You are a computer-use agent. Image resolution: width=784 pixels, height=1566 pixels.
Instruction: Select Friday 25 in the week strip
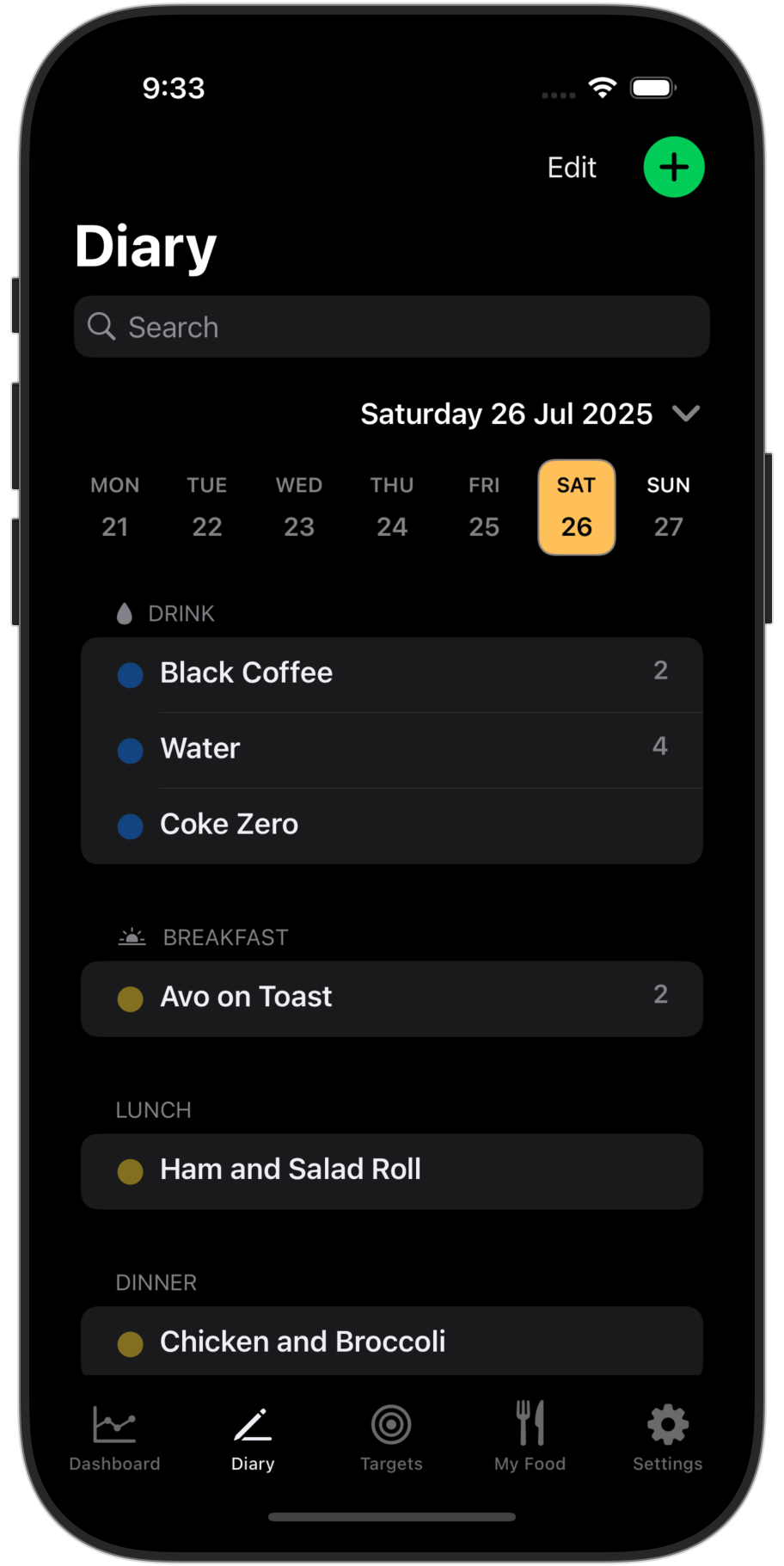[484, 507]
